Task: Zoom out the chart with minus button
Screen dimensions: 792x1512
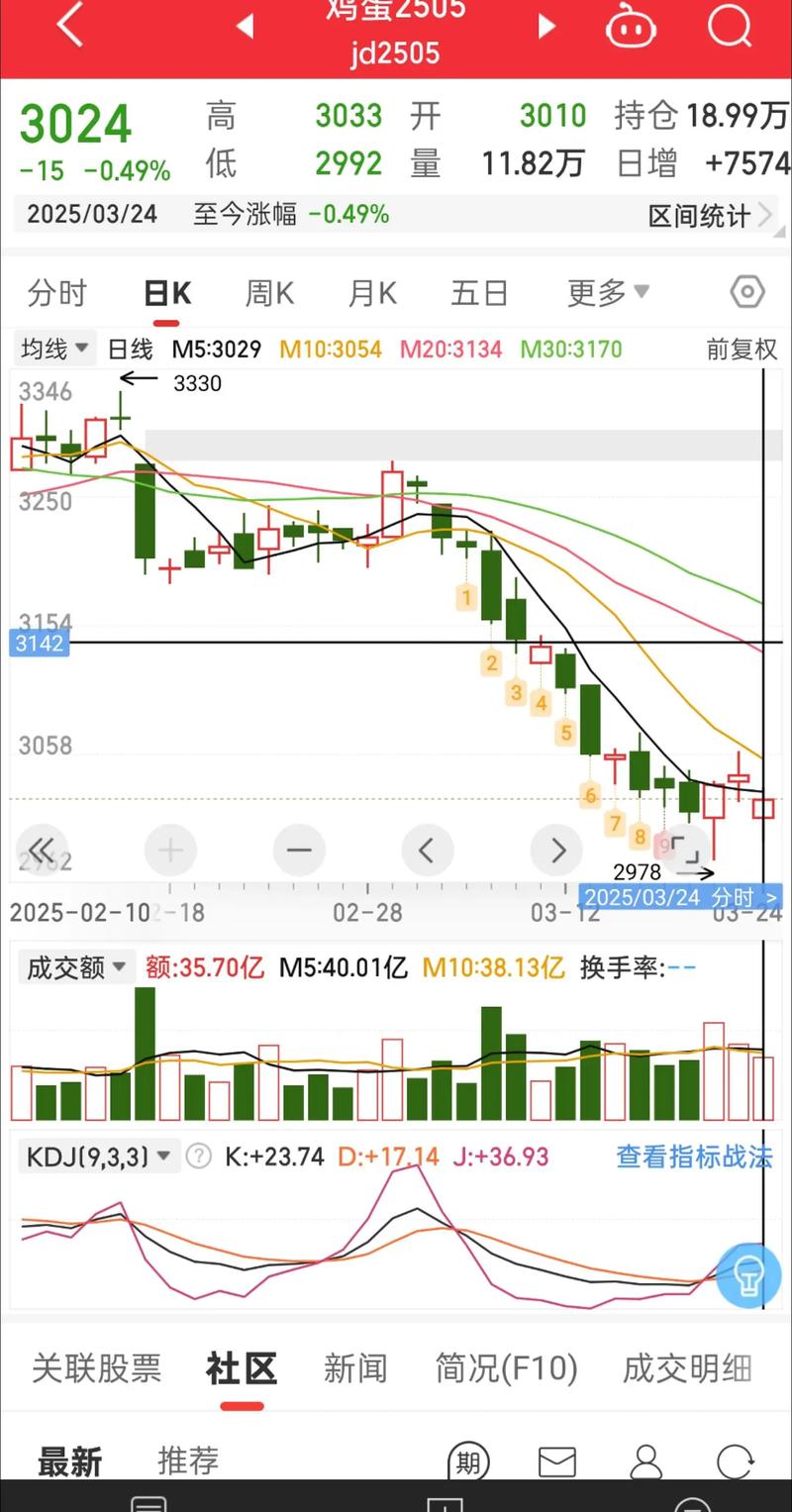Action: click(x=299, y=850)
